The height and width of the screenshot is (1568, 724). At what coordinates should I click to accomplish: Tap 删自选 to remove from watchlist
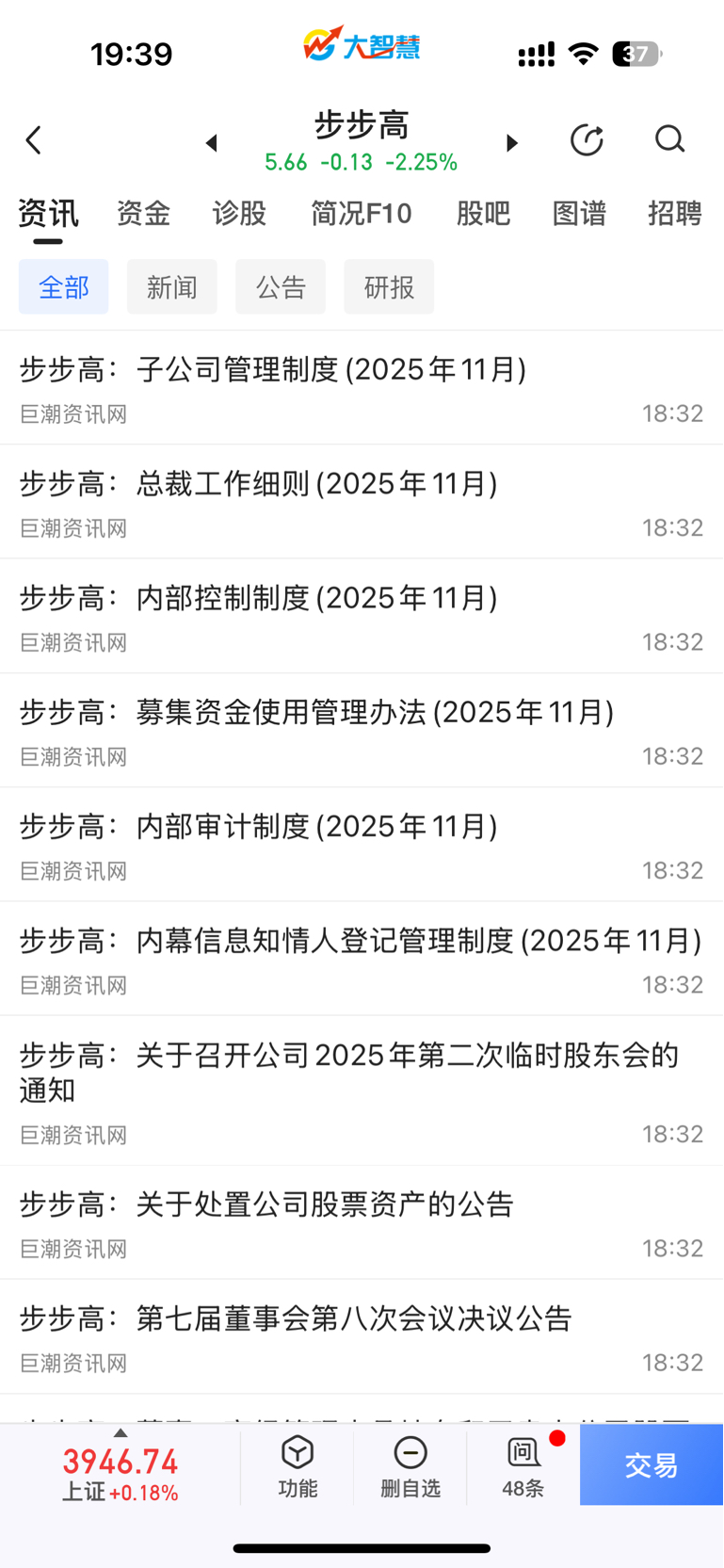pos(410,1466)
